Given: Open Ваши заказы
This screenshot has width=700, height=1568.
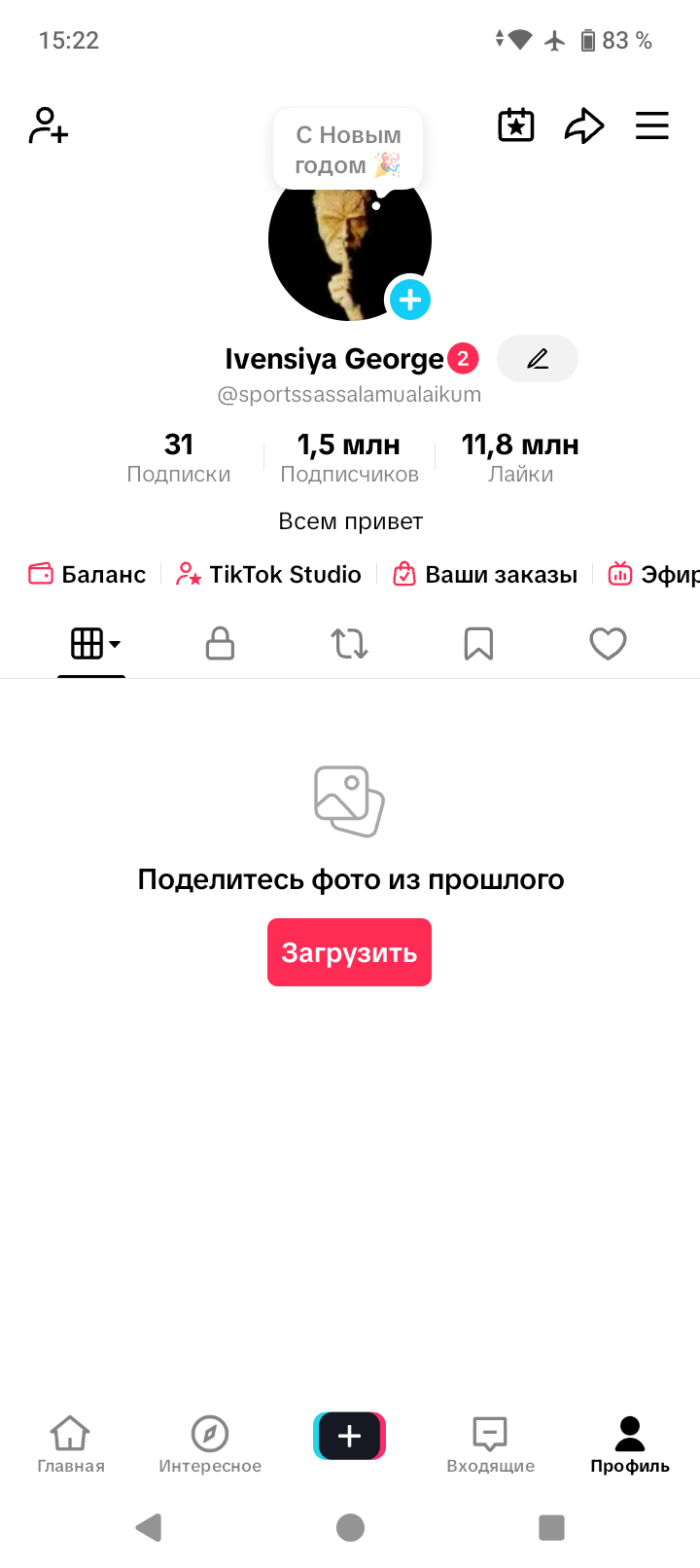Looking at the screenshot, I should coord(485,575).
